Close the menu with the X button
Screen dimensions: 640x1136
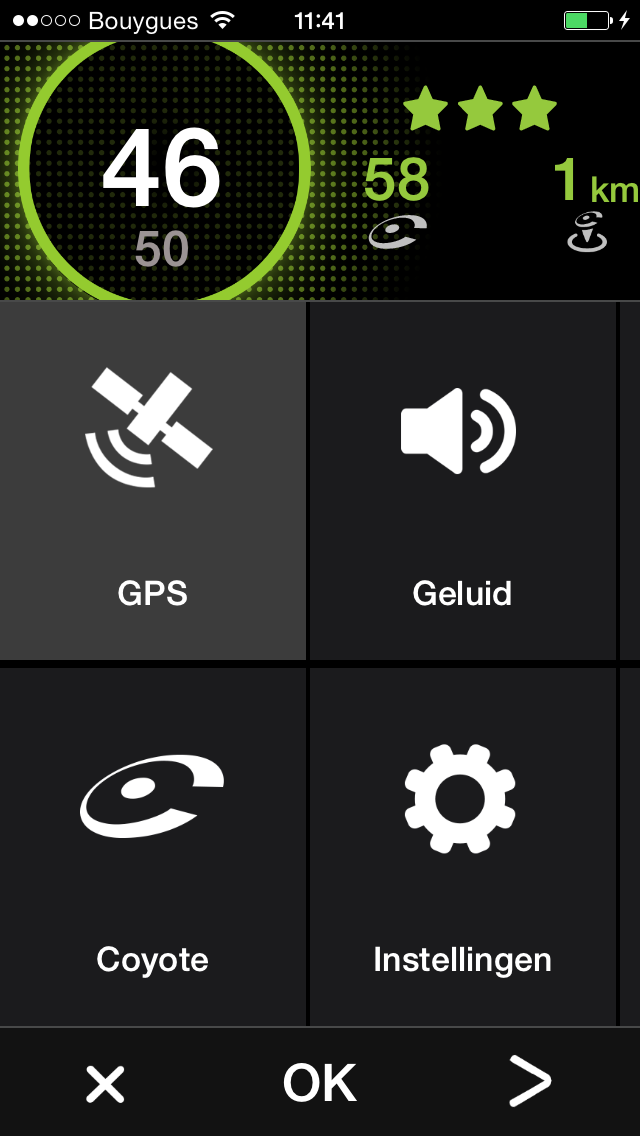click(x=105, y=1083)
